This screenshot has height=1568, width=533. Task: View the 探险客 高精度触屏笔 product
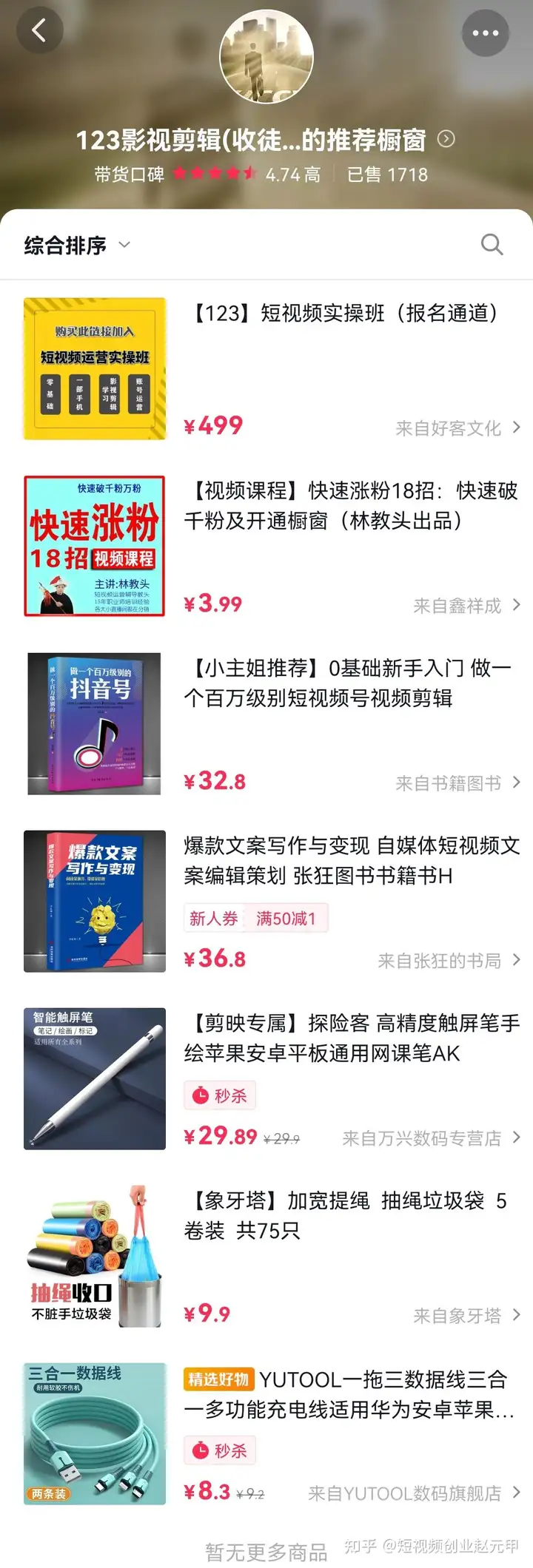(352, 1038)
